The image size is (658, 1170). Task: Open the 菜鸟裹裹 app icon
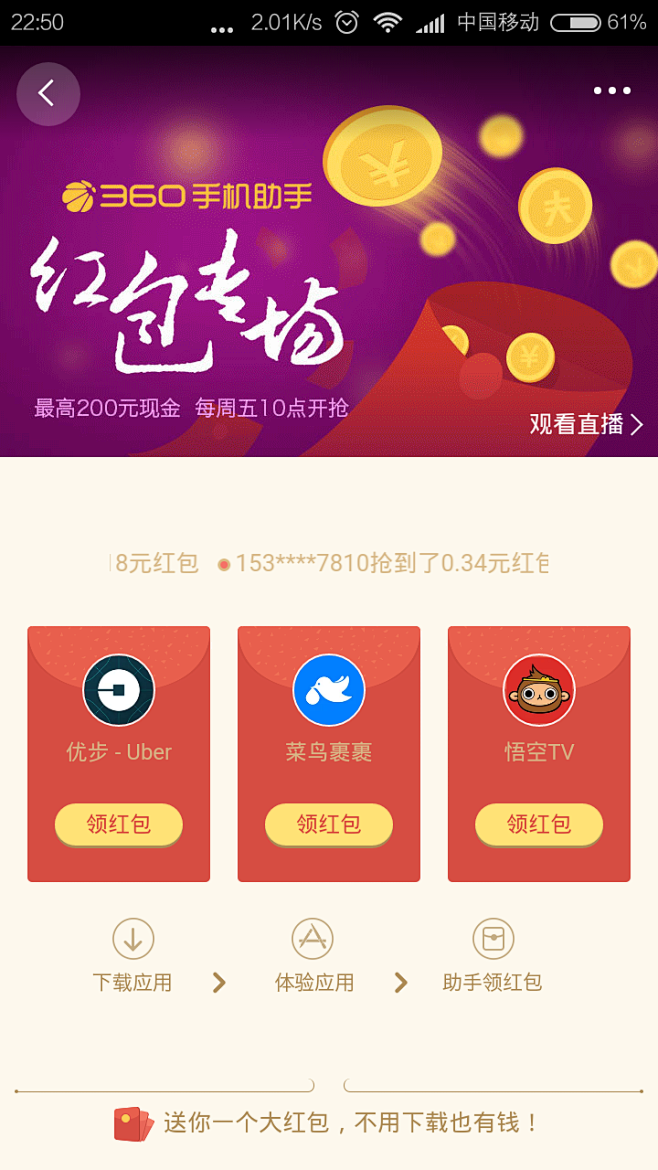tap(328, 691)
